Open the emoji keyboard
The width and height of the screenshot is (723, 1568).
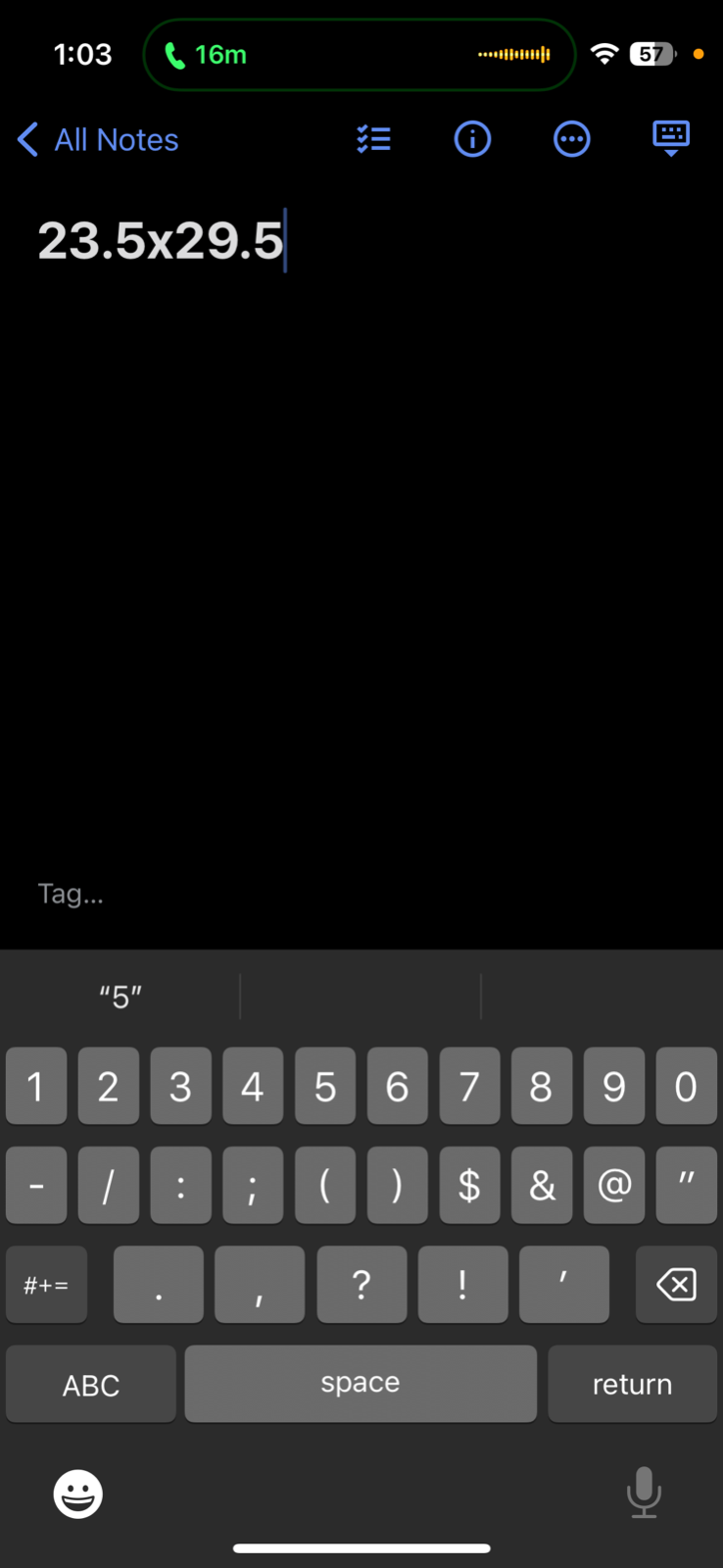(x=77, y=1494)
